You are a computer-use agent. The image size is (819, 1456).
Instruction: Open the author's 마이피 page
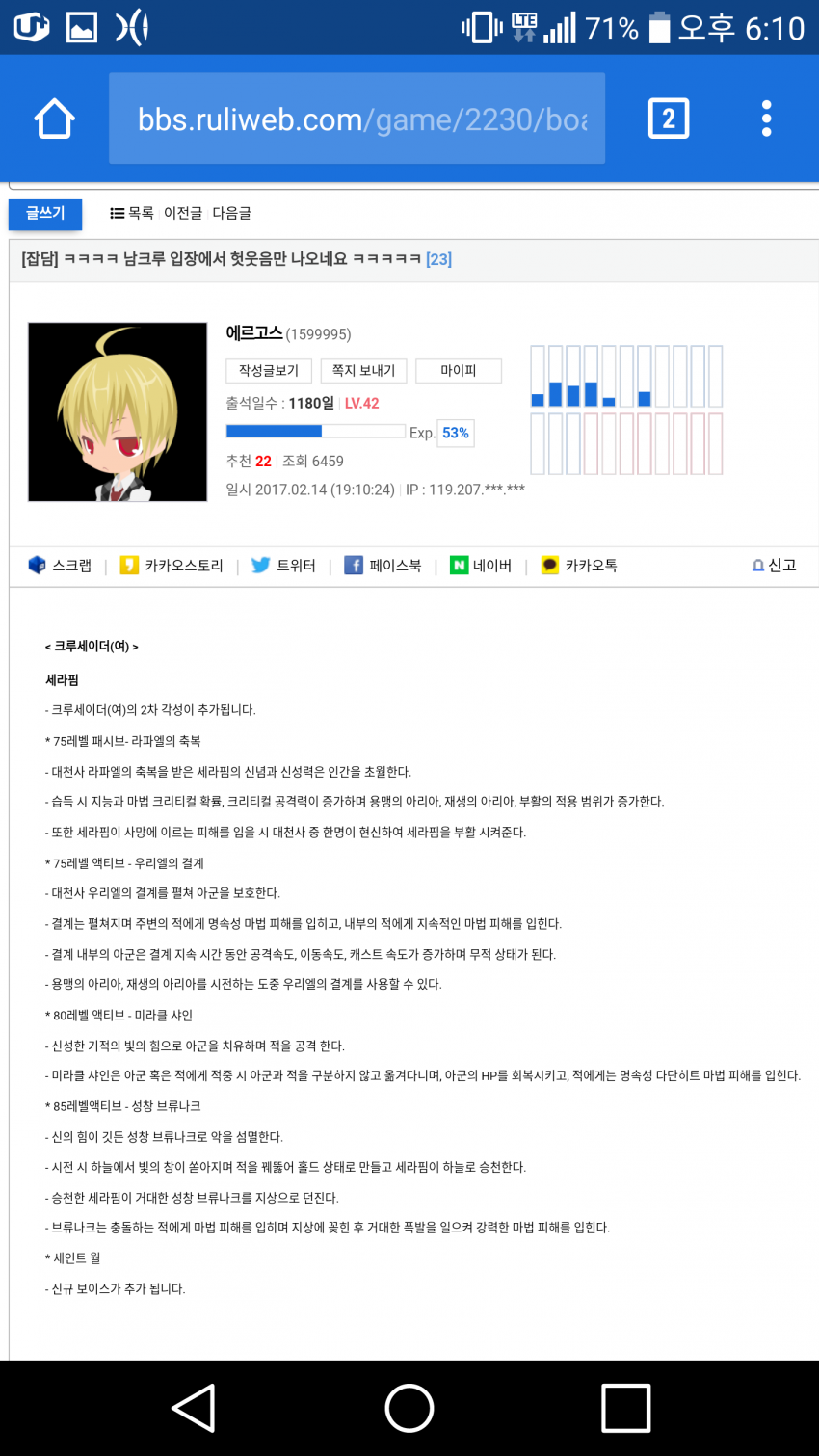point(459,371)
